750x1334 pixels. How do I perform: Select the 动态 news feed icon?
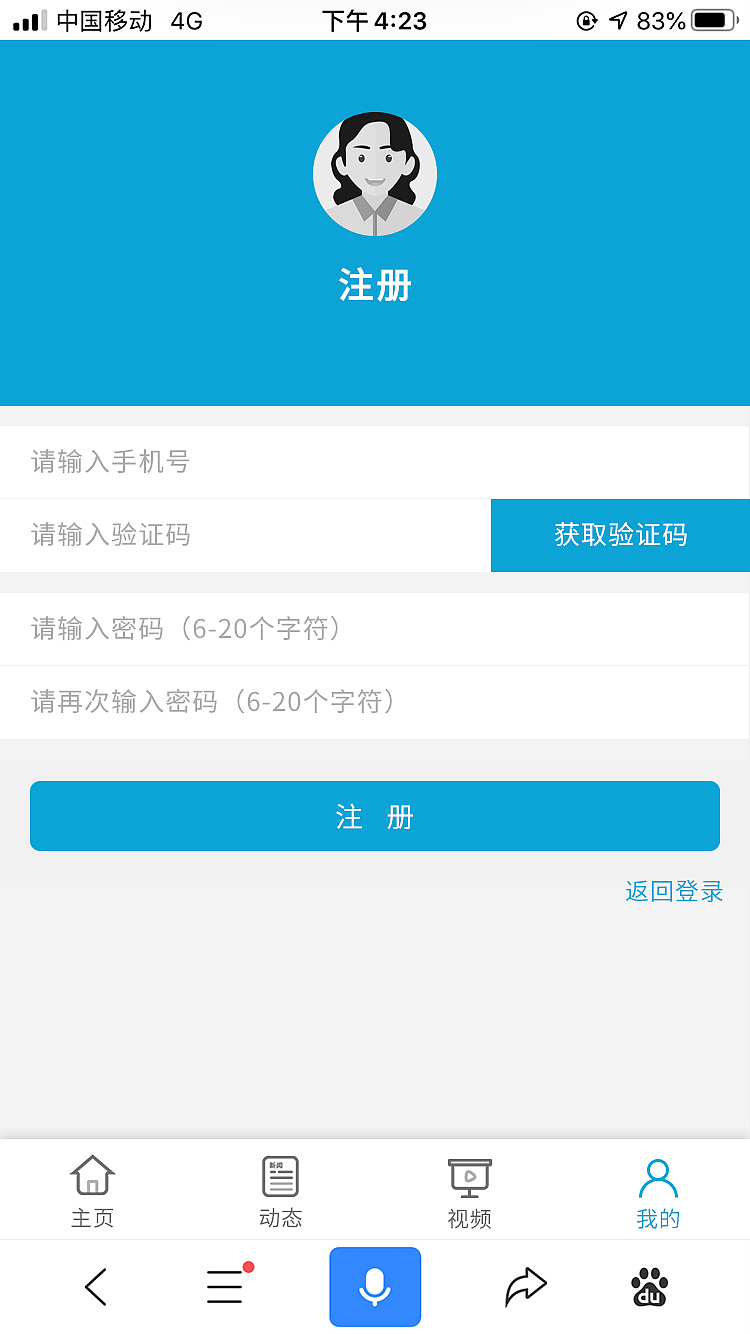pyautogui.click(x=280, y=1178)
